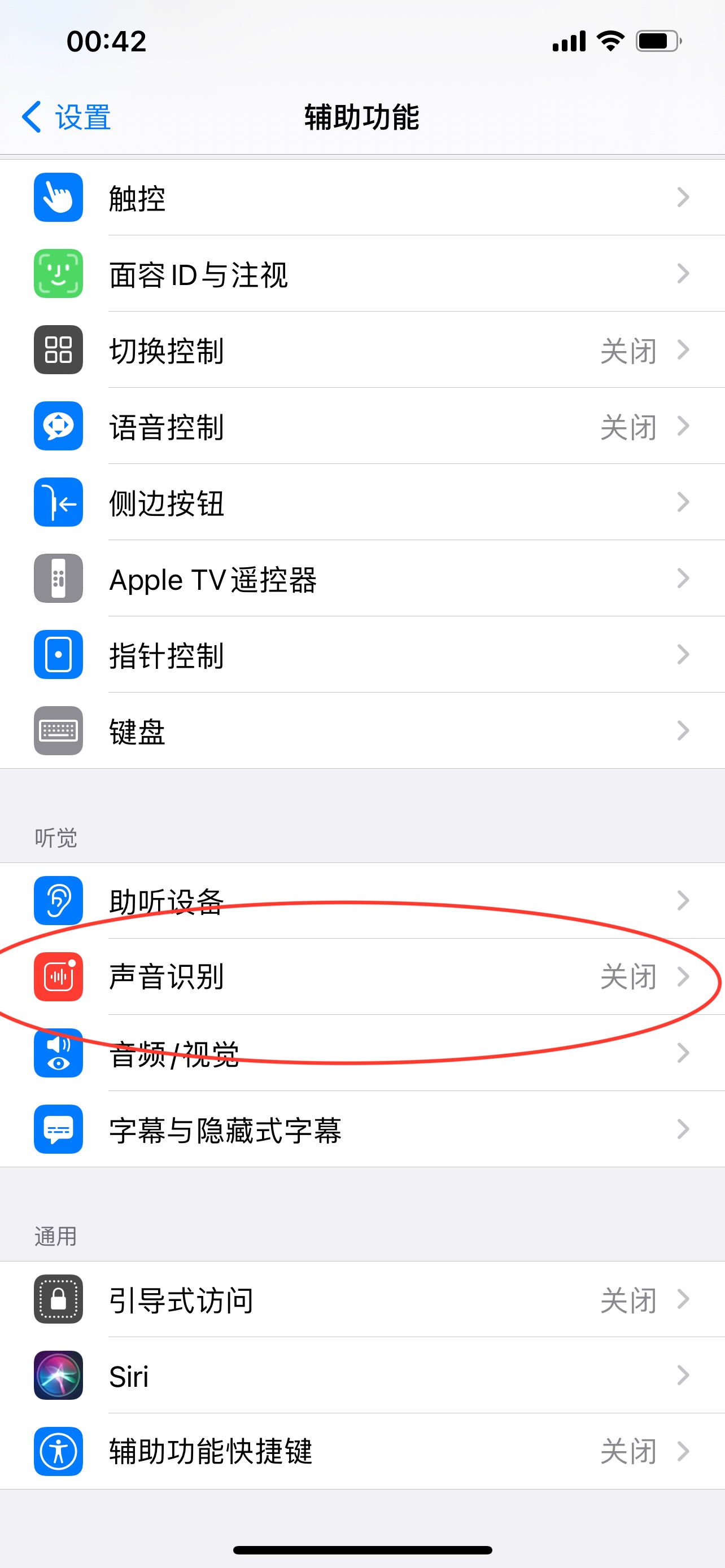Open 声音识别 settings
Screen dimensions: 725x1568
(x=362, y=976)
